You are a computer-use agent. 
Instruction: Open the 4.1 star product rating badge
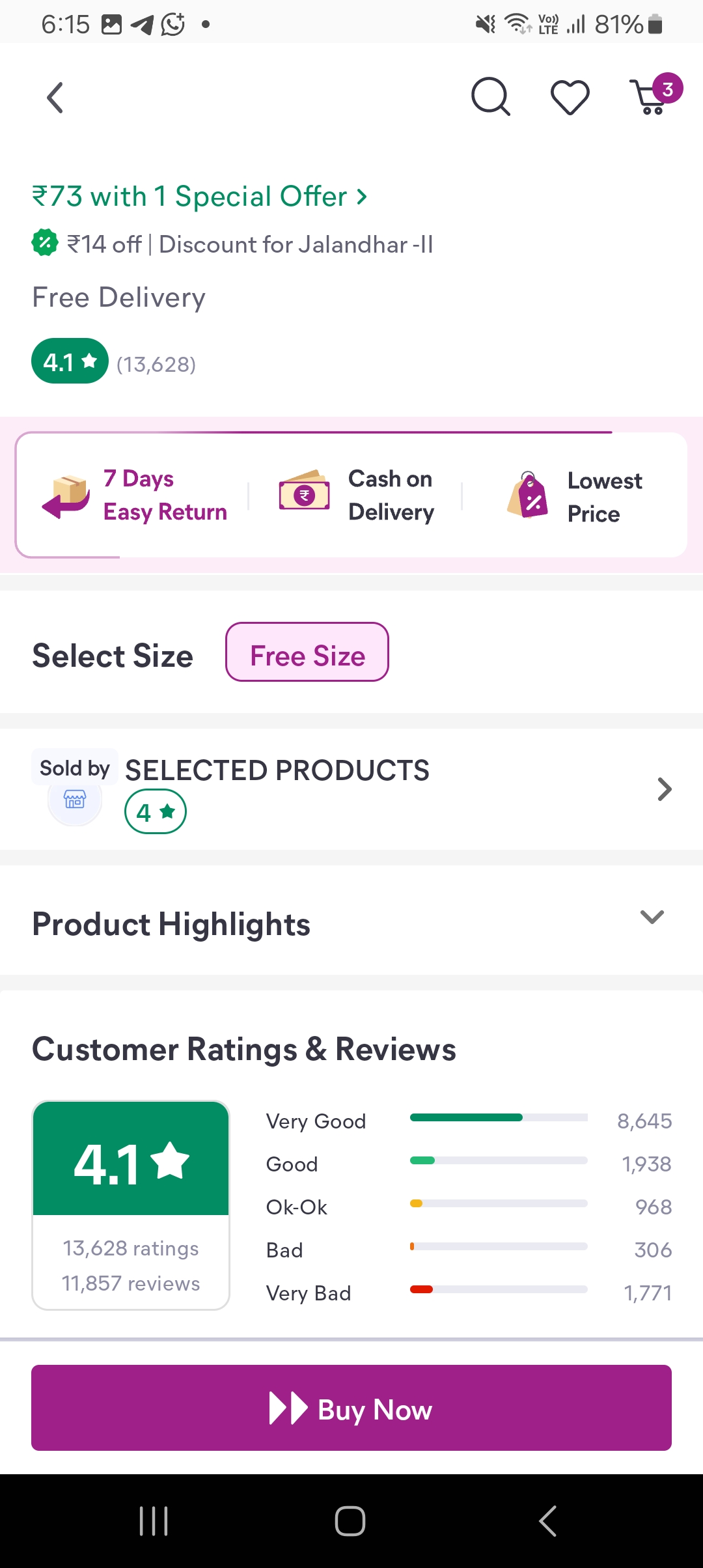[x=70, y=361]
